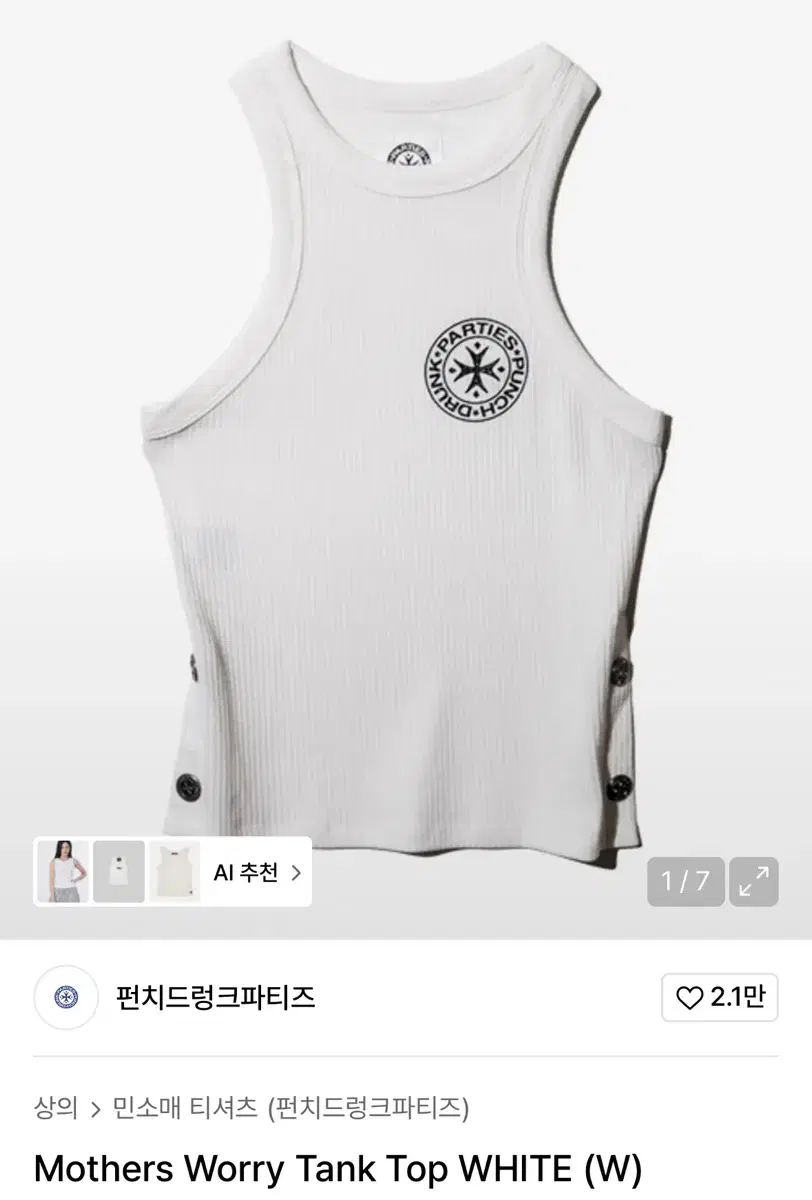812x1200 pixels.
Task: Expand AI 추천 recommendations via the chevron
Action: pyautogui.click(x=297, y=873)
